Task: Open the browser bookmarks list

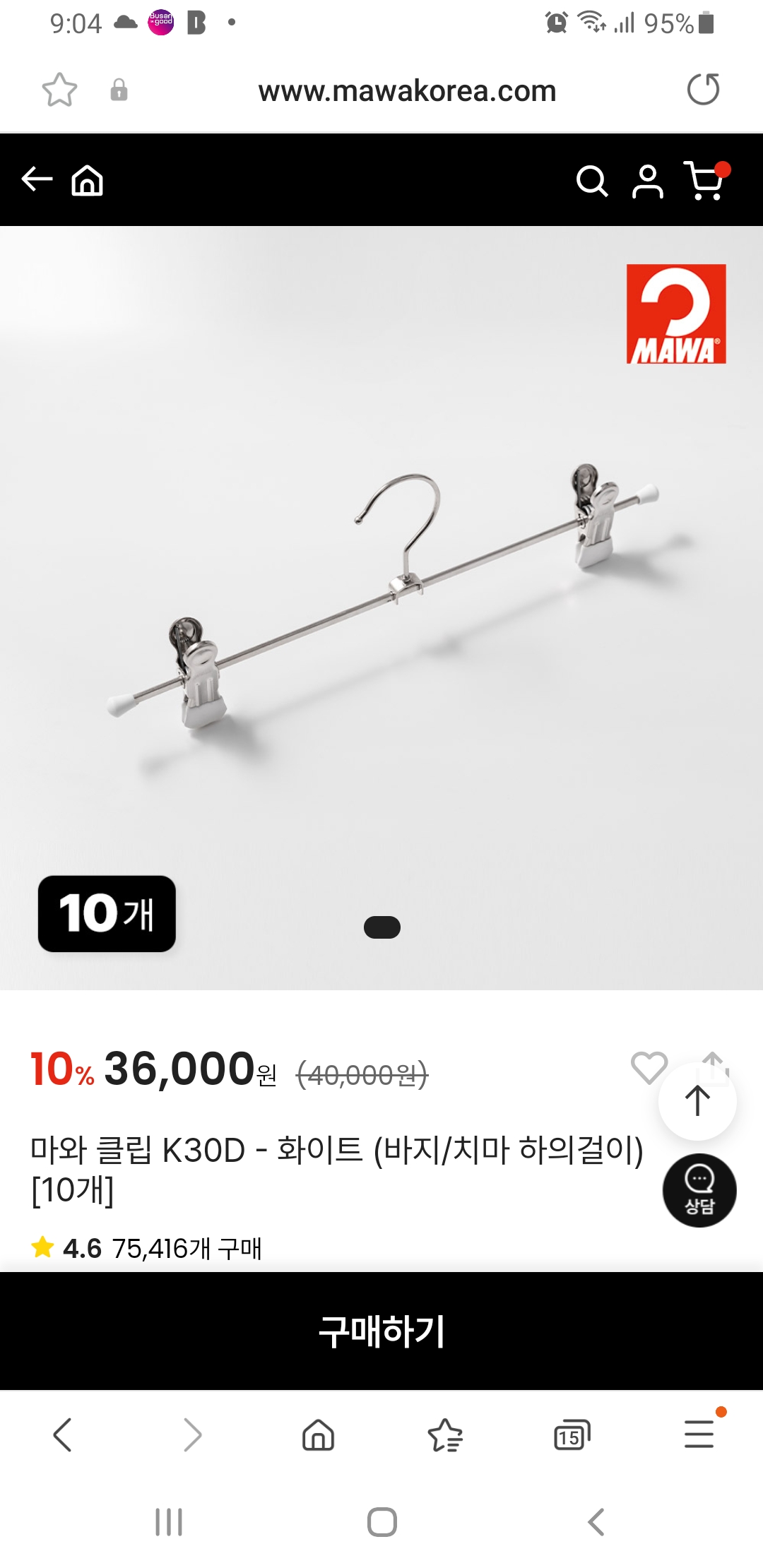Action: point(445,1435)
